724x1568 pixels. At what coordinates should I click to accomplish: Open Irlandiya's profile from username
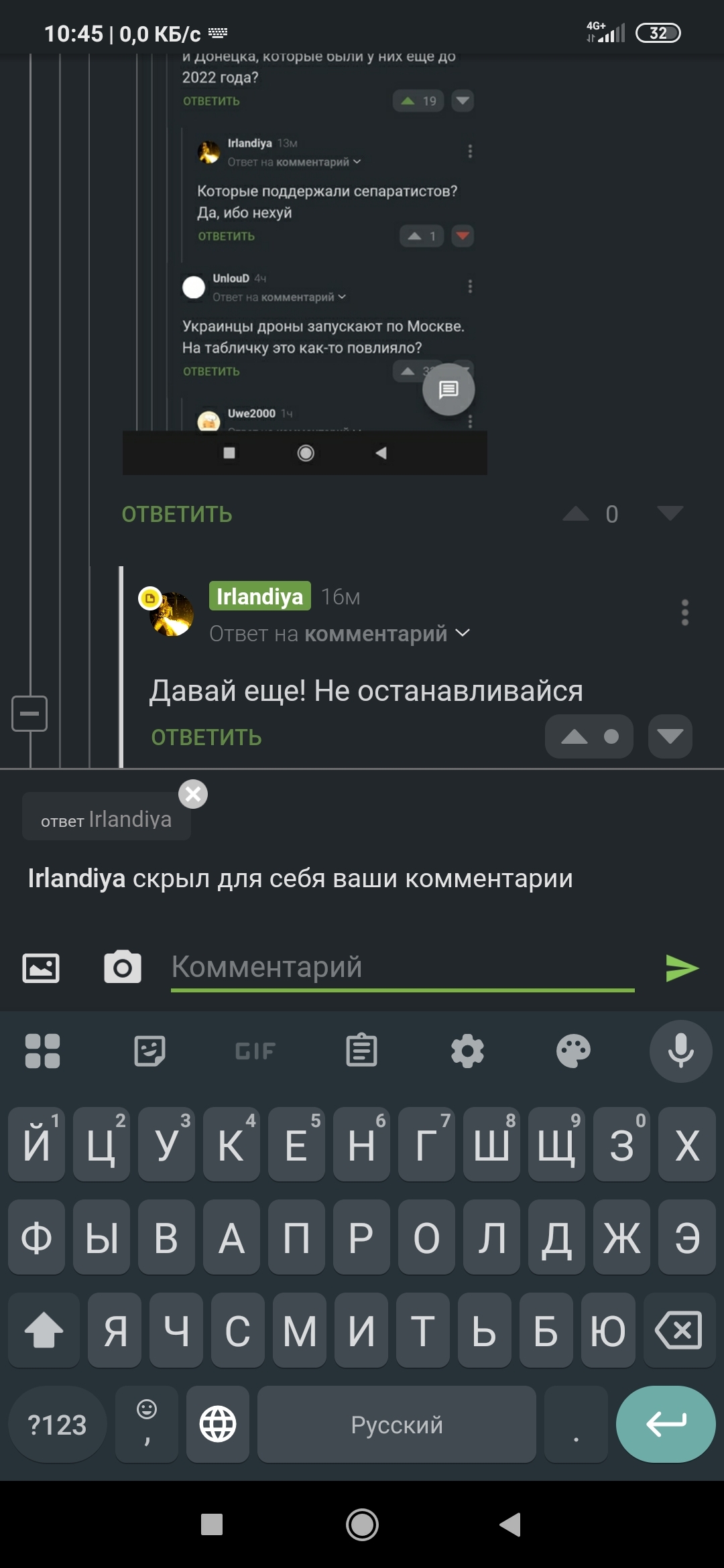pos(259,596)
